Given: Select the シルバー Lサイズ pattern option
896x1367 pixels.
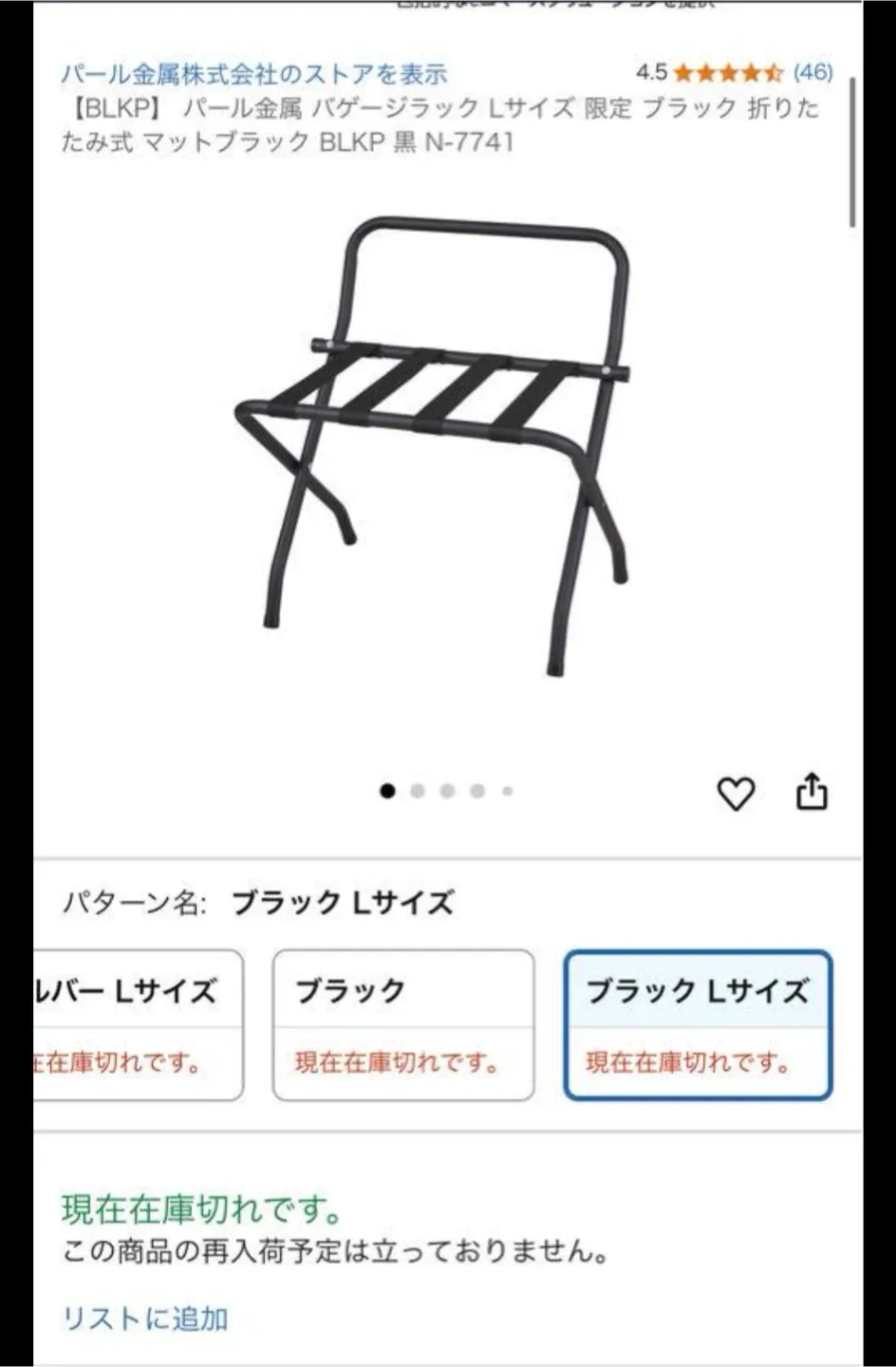Looking at the screenshot, I should 138,1025.
